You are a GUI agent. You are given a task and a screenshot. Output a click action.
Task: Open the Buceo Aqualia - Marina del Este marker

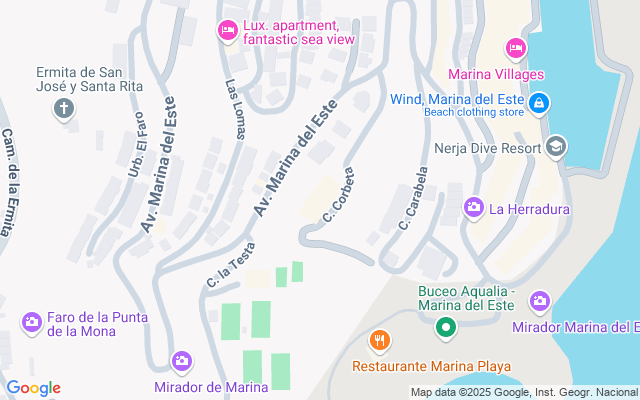point(446,326)
